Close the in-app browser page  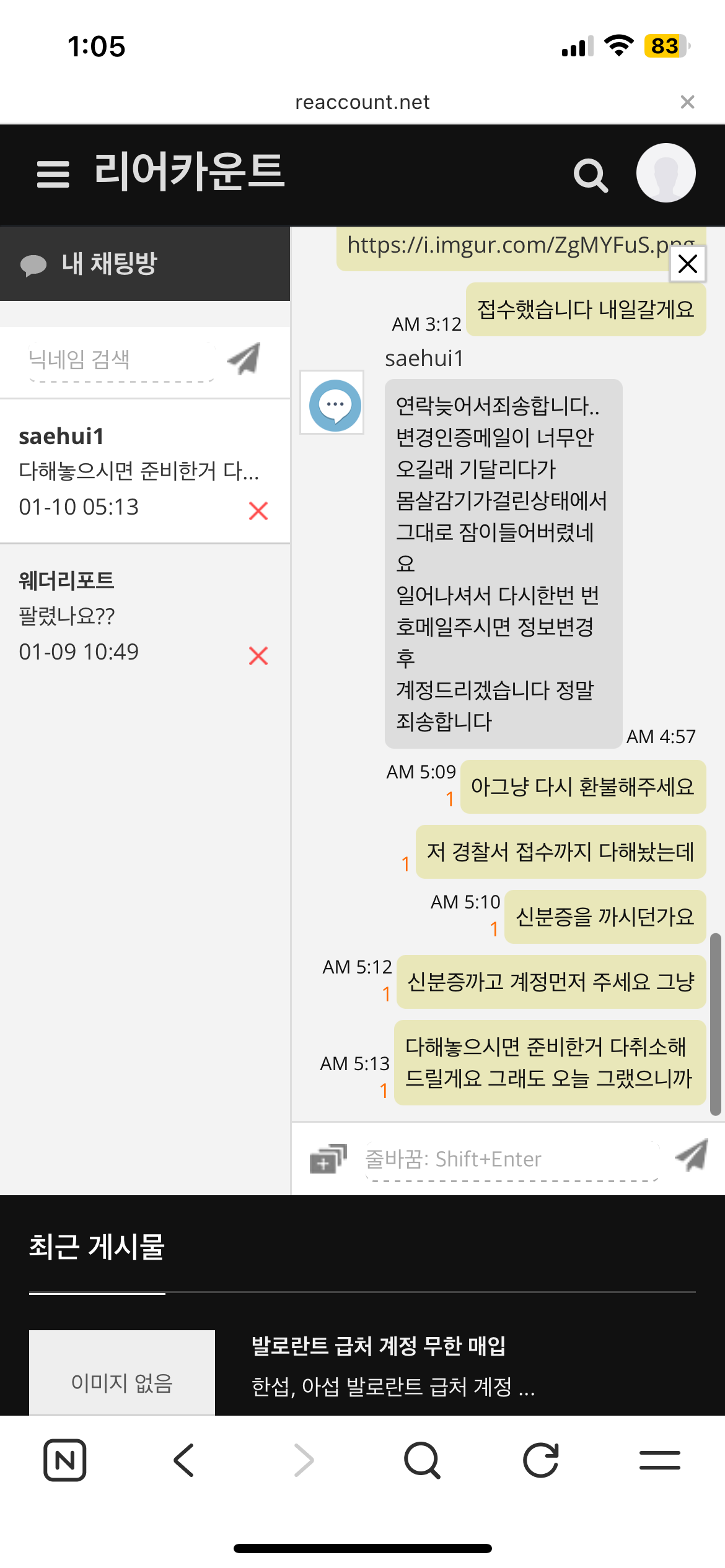(x=687, y=102)
